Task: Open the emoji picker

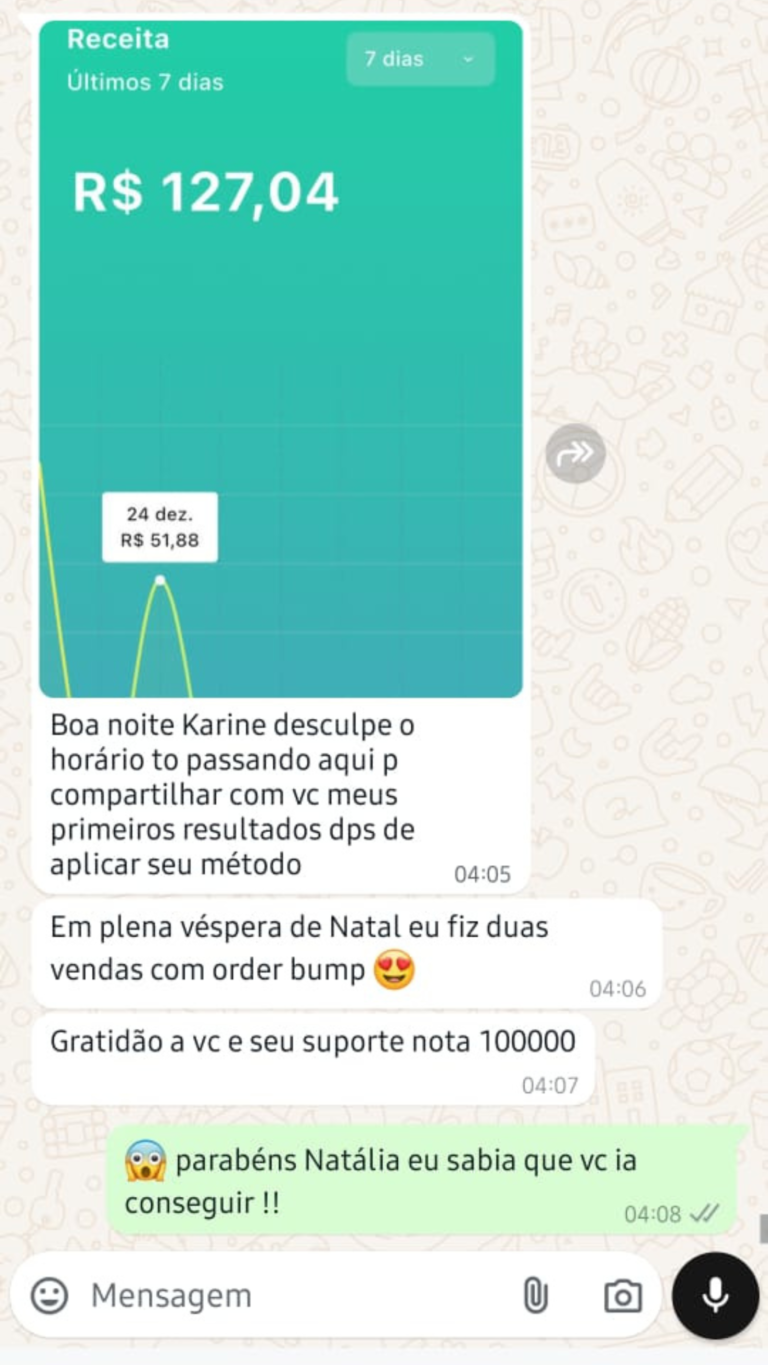Action: (x=49, y=1296)
